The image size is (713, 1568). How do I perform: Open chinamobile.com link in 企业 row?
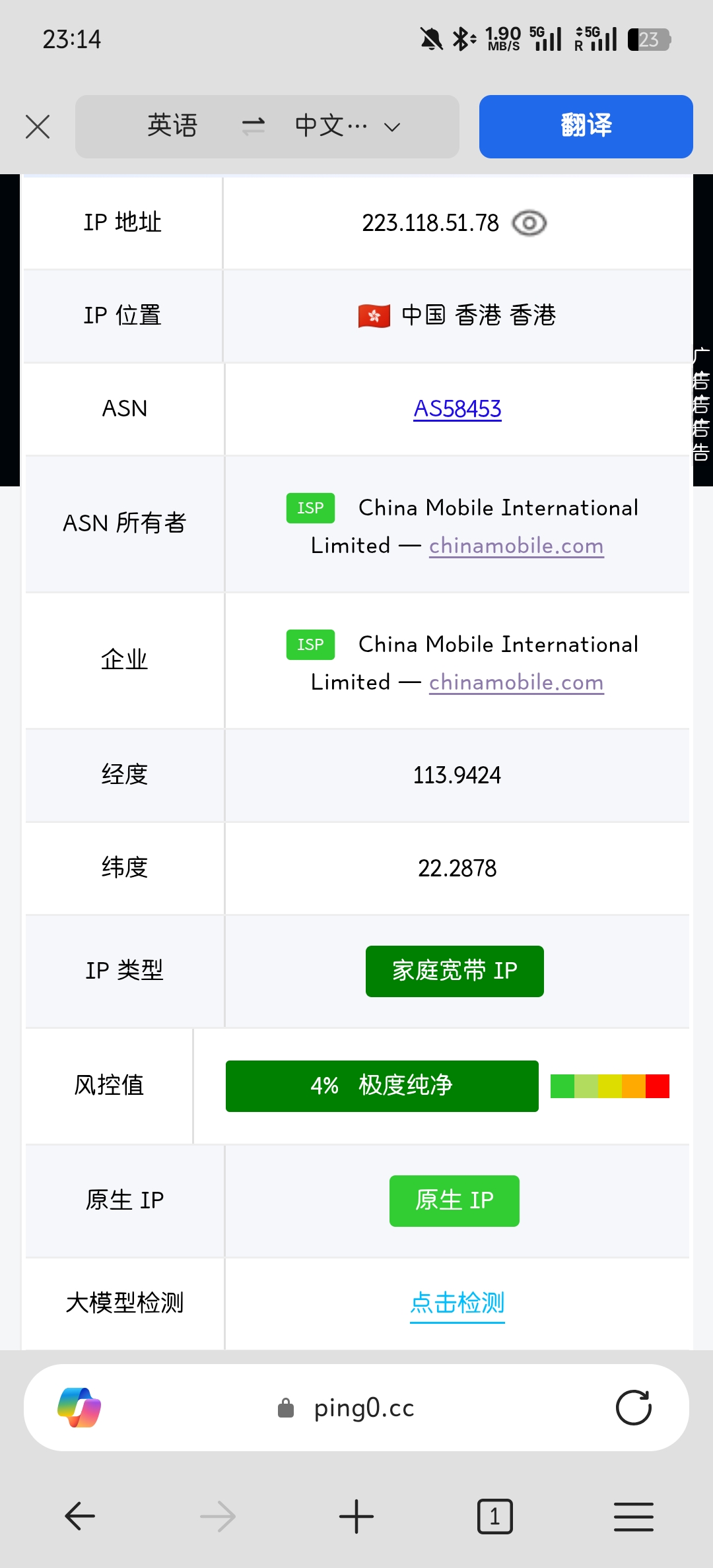click(x=516, y=683)
